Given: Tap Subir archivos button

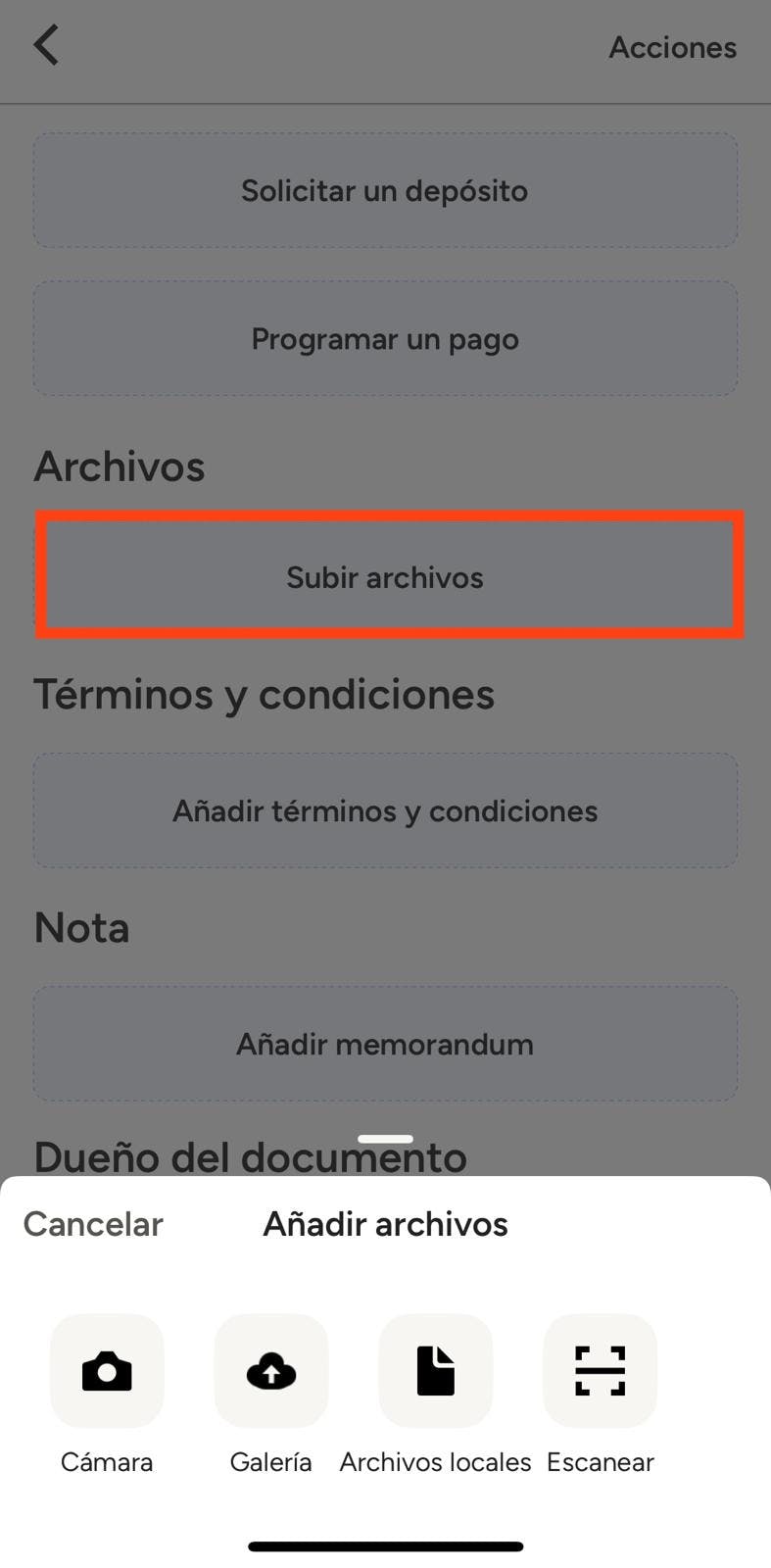Looking at the screenshot, I should (386, 577).
